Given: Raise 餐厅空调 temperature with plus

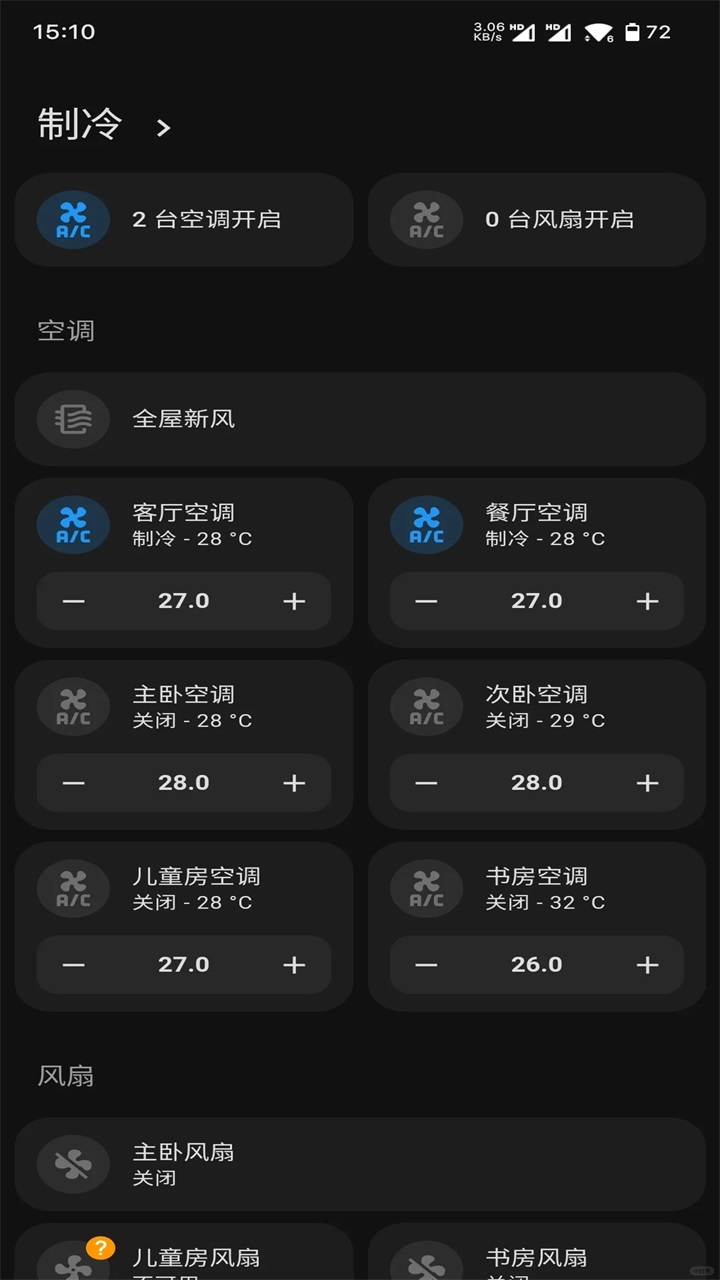Looking at the screenshot, I should point(647,601).
